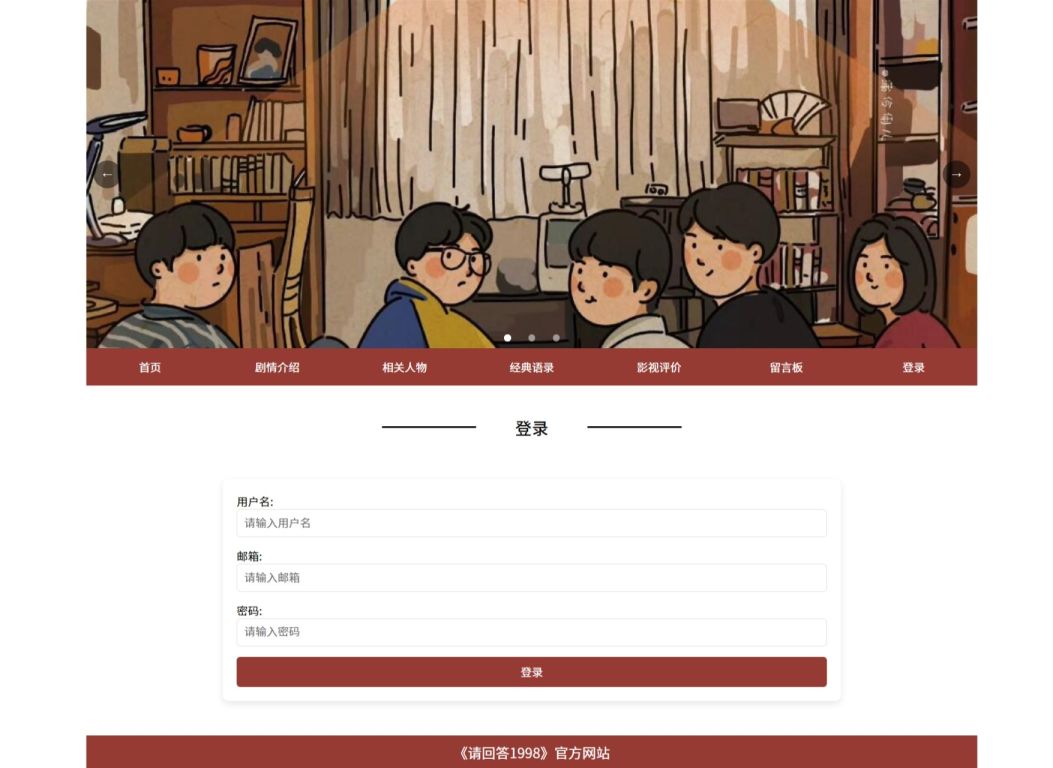
Task: Open the 首页 nav item
Action: (150, 367)
